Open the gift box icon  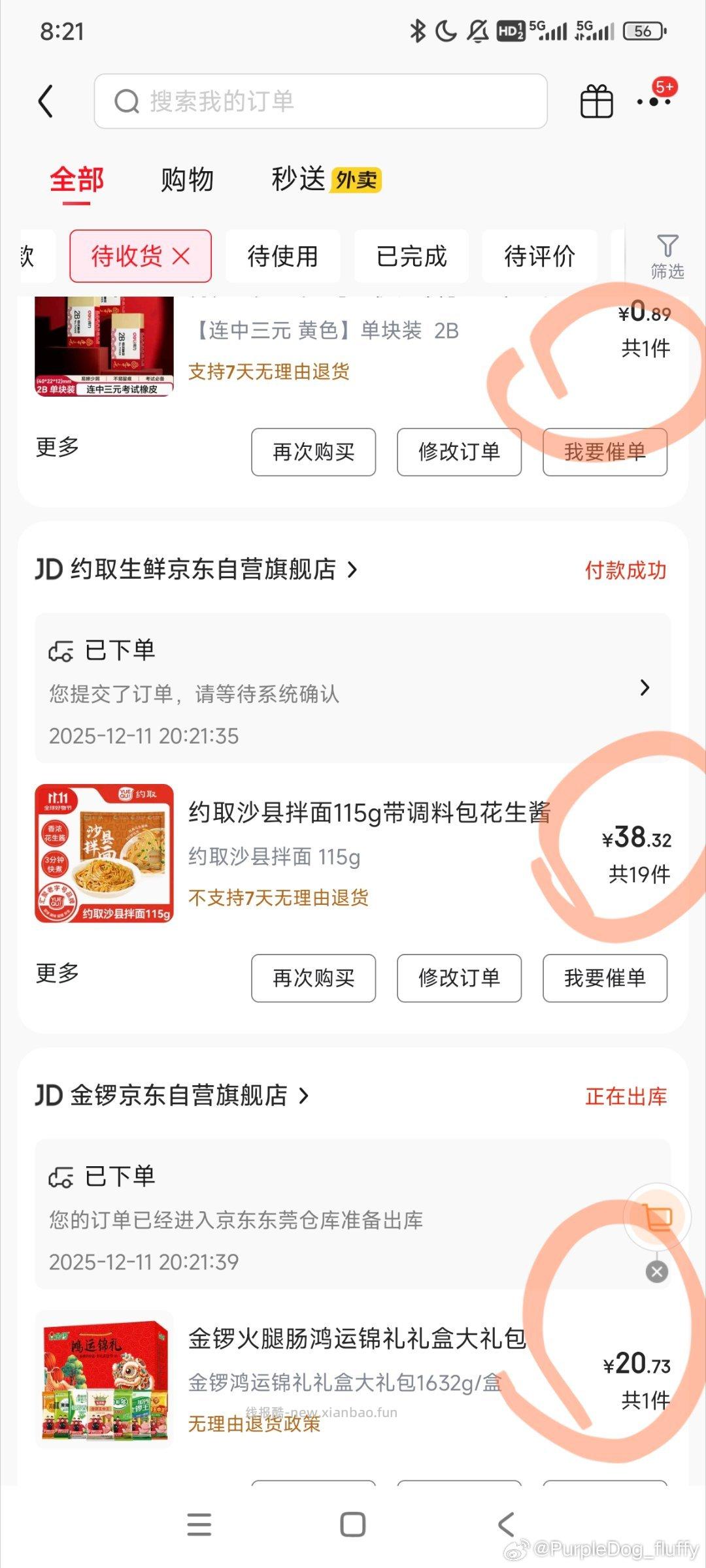(596, 102)
